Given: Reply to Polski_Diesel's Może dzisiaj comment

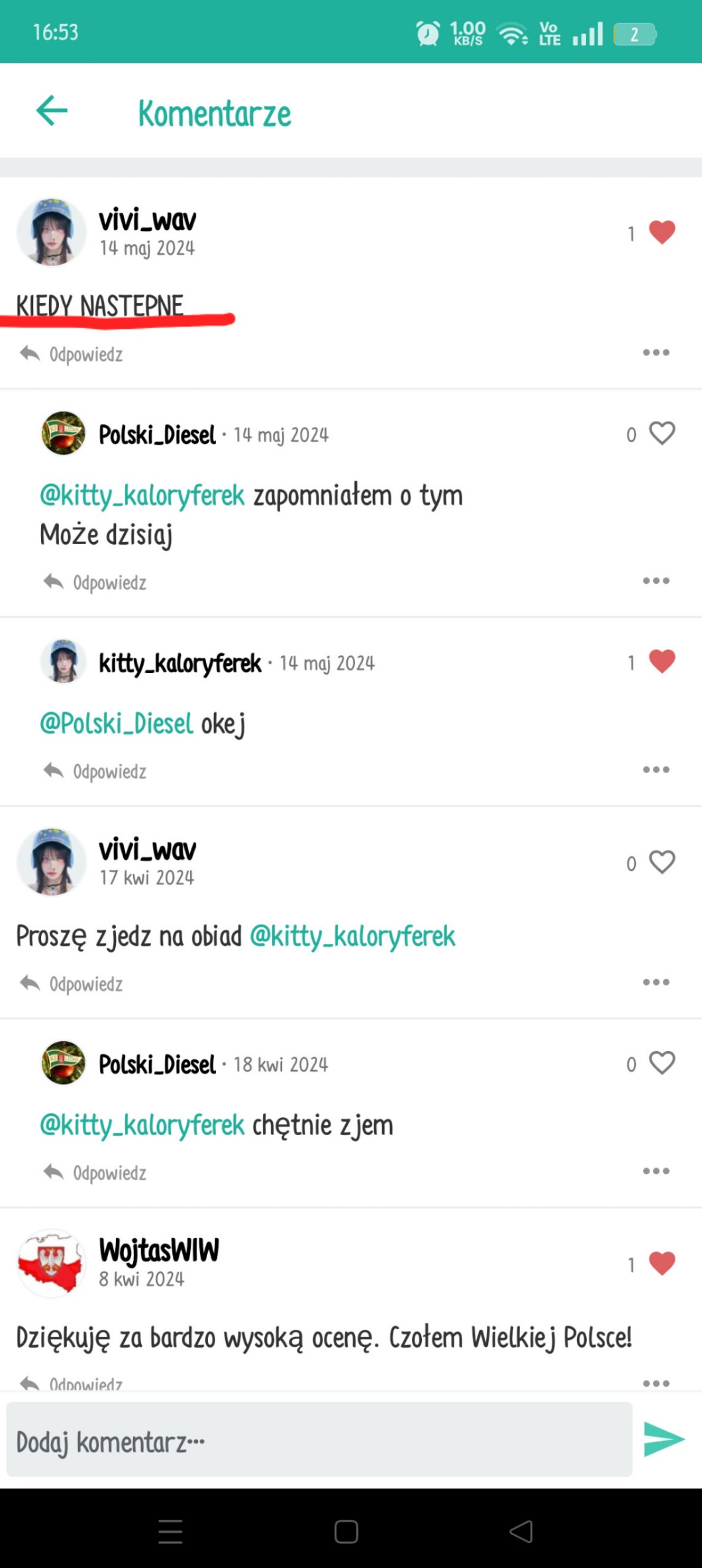Looking at the screenshot, I should point(95,582).
